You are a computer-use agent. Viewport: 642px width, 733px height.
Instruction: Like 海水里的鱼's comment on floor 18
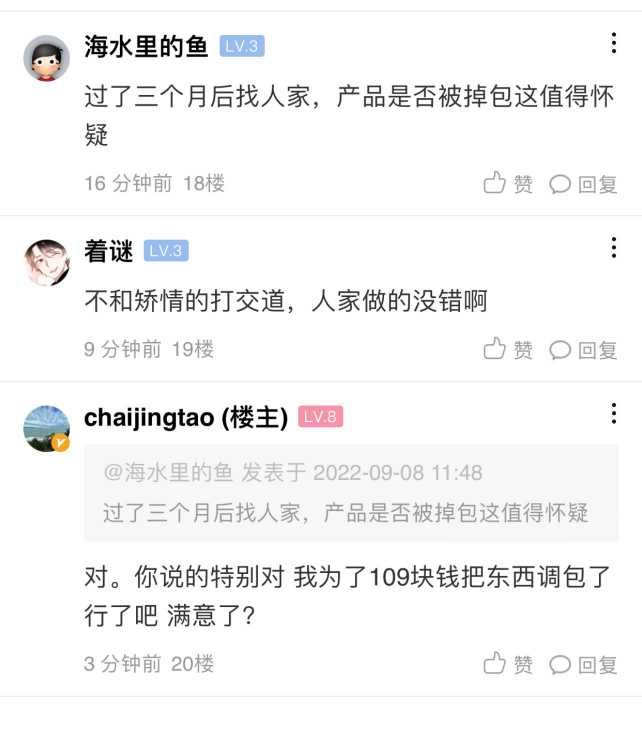tap(508, 184)
